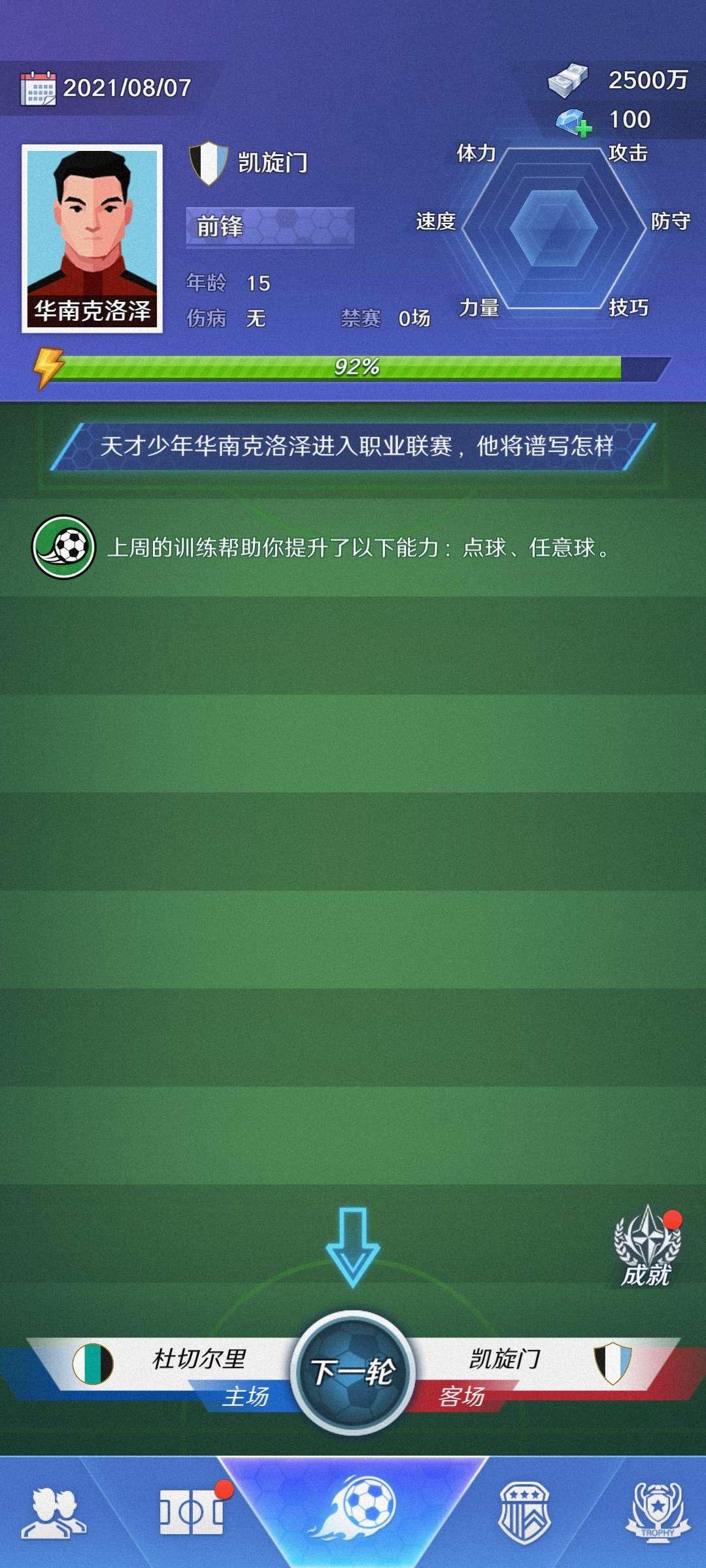706x1568 pixels.
Task: Open the relationships tab with people icon
Action: pyautogui.click(x=54, y=1513)
